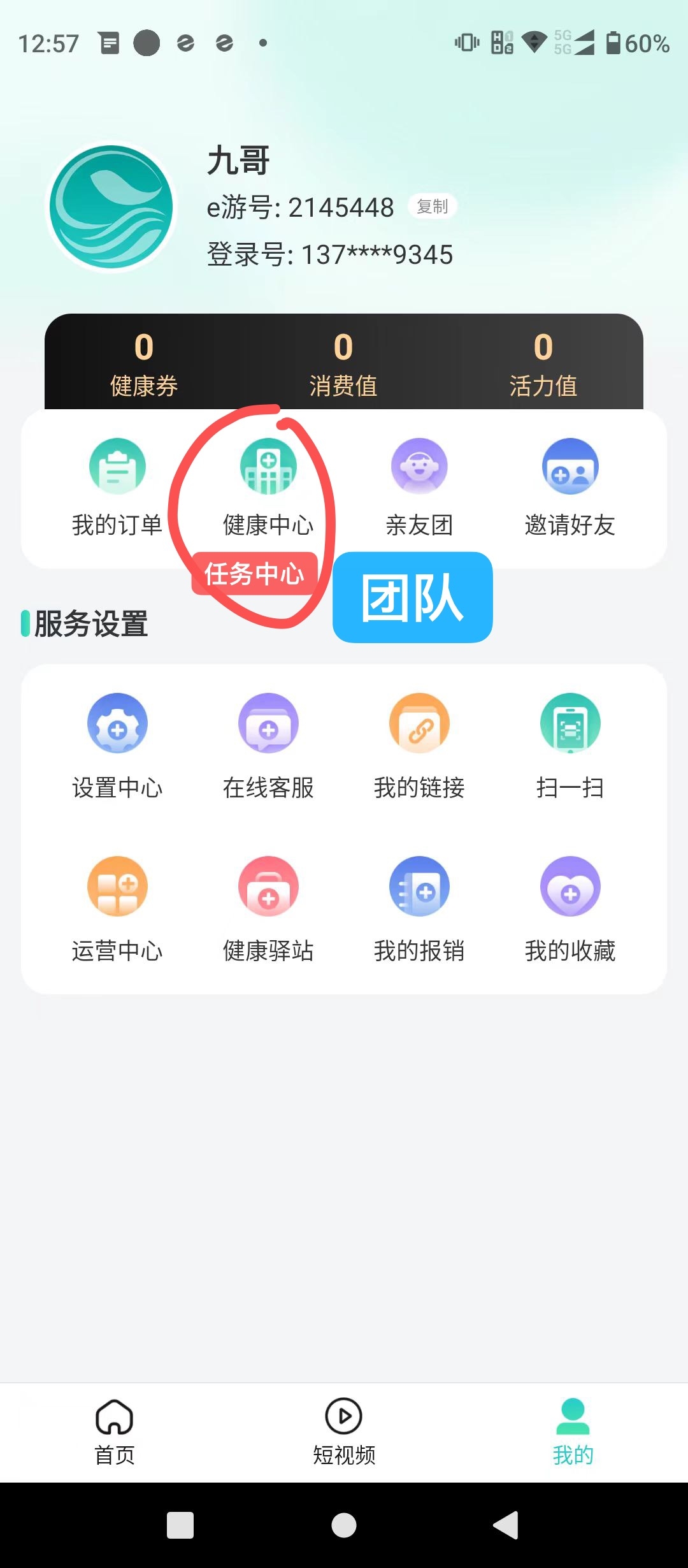Open 邀请好友 to invite friends
Viewport: 688px width, 1568px height.
click(570, 484)
